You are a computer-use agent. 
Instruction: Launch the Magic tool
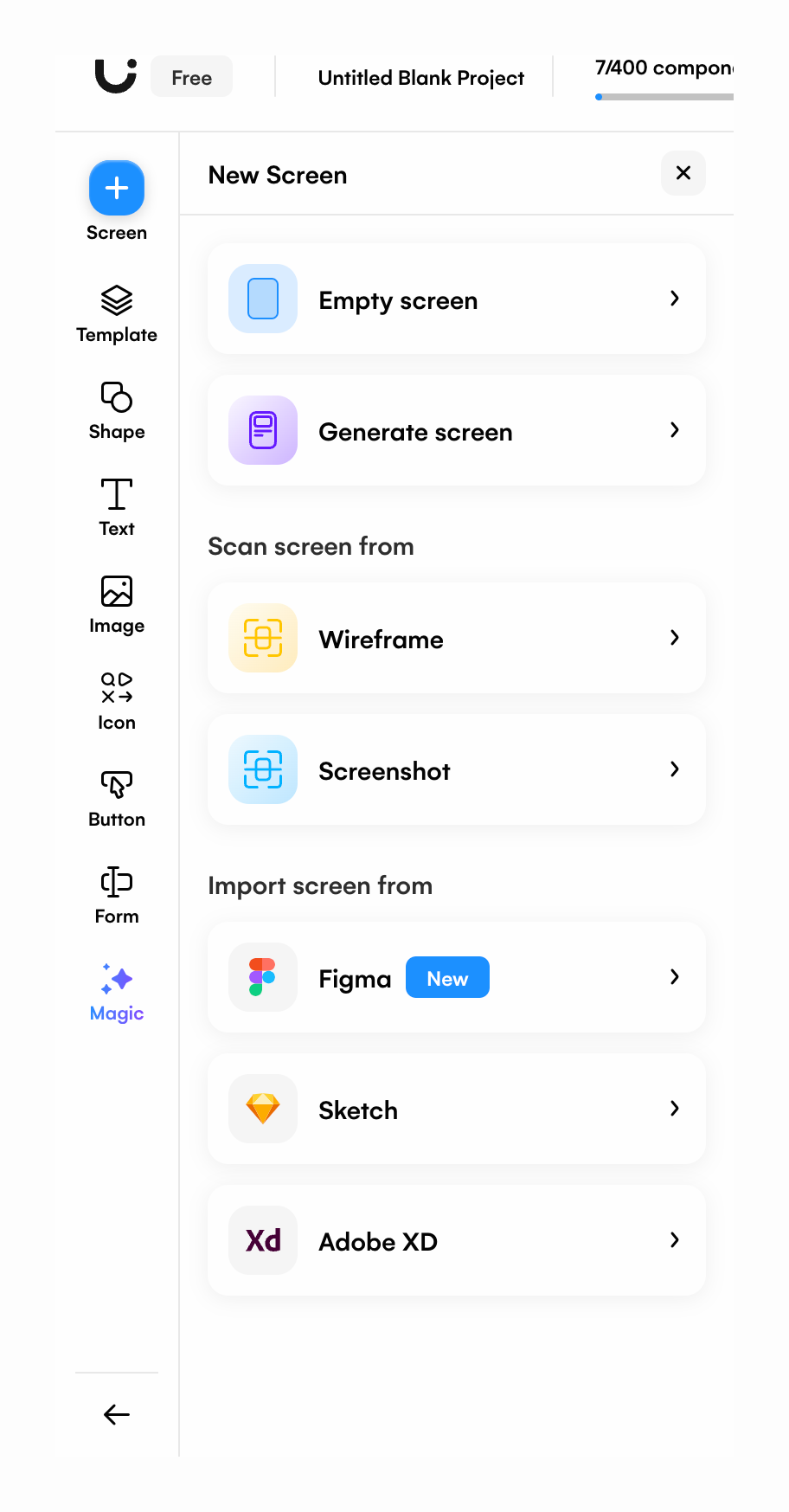click(117, 993)
